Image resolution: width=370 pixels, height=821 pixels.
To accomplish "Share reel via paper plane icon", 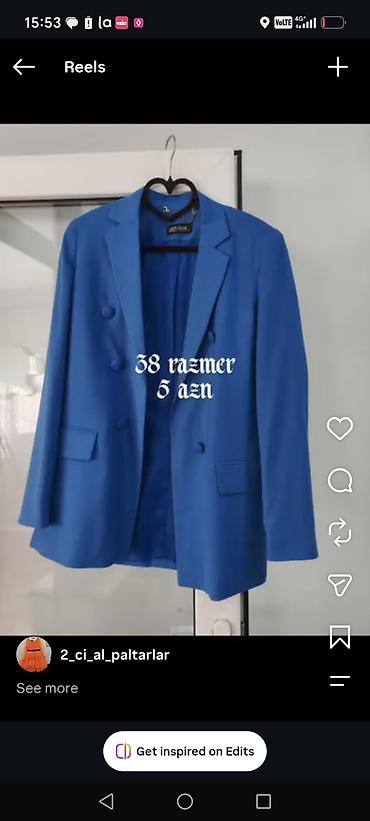I will [x=340, y=584].
